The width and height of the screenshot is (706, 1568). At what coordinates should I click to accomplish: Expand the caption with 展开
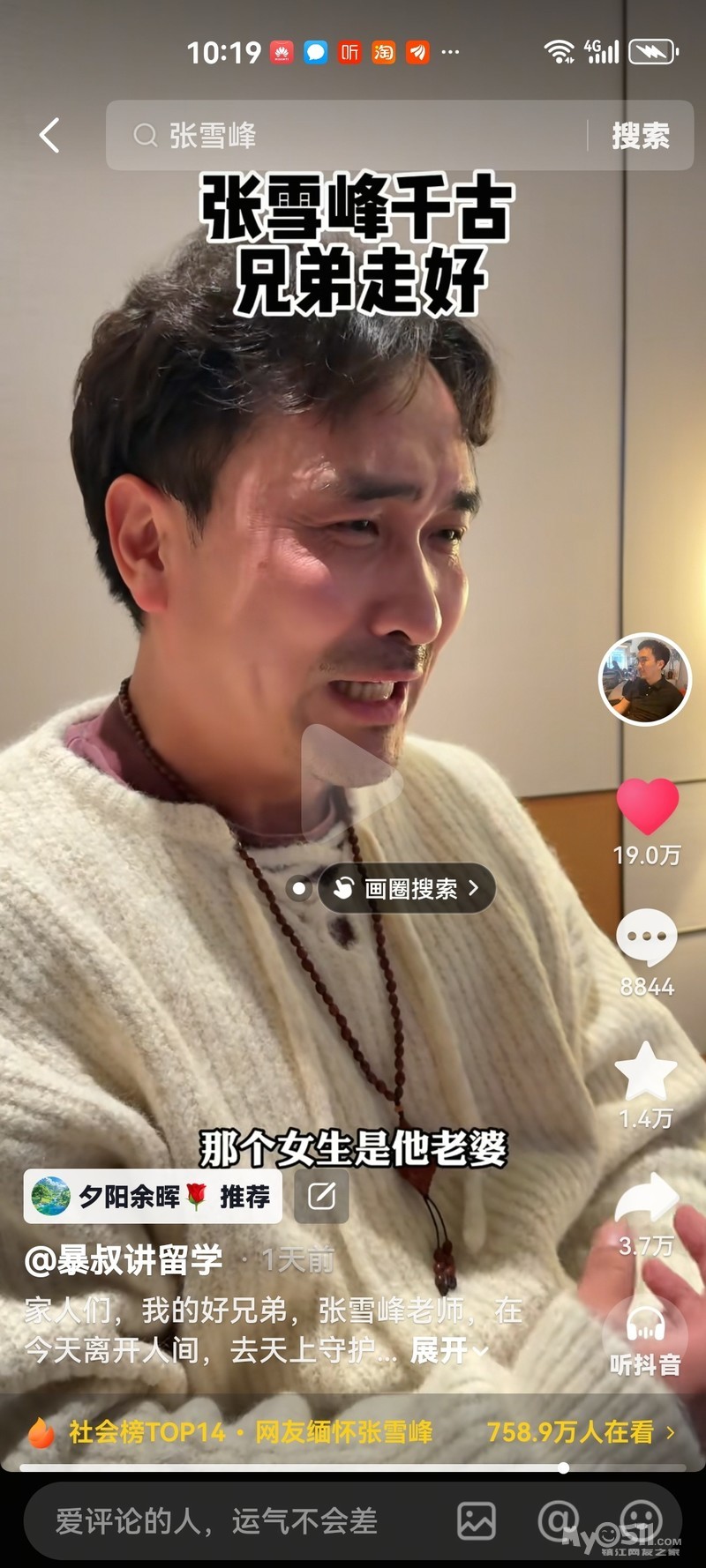point(447,1350)
